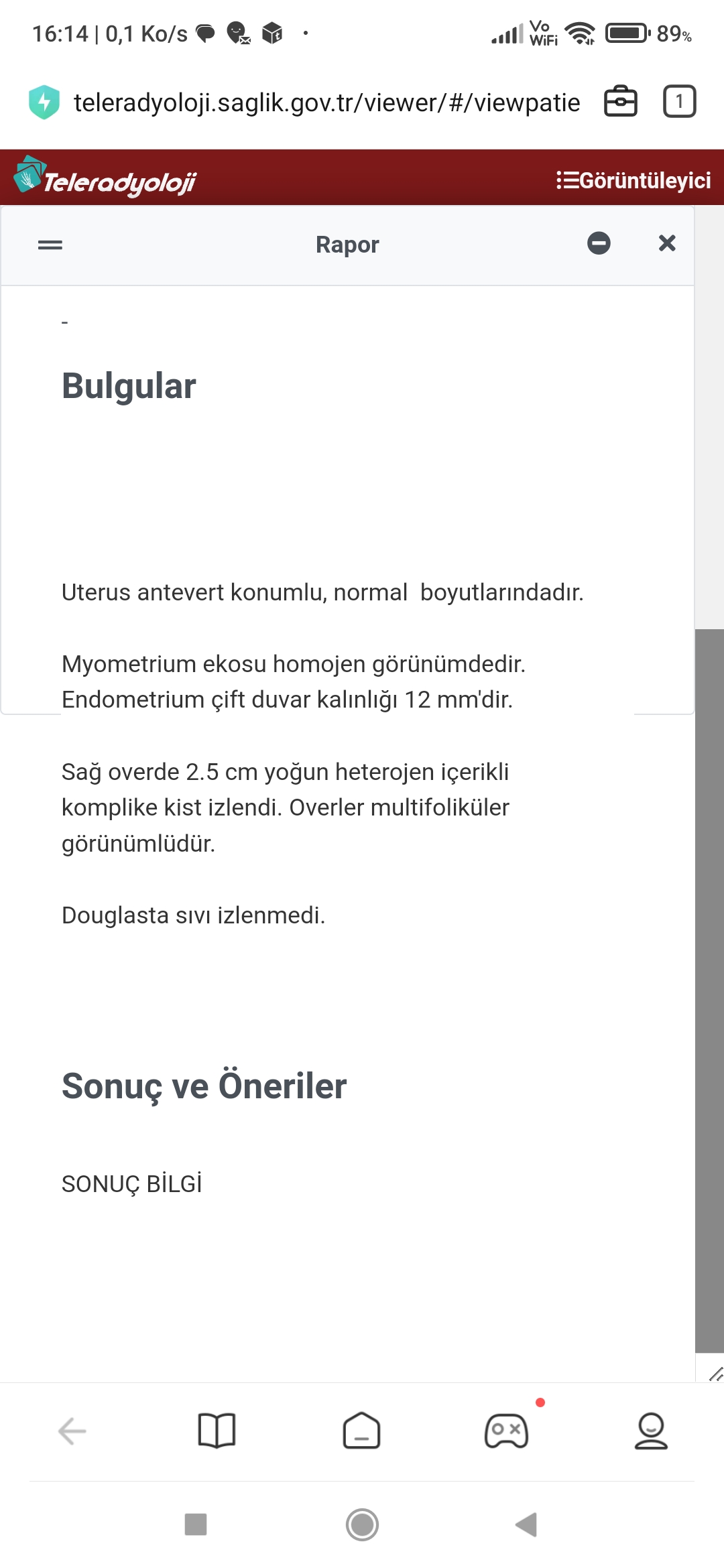Screen dimensions: 724x1568
Task: Open the Görüntüleyici menu
Action: (x=633, y=180)
